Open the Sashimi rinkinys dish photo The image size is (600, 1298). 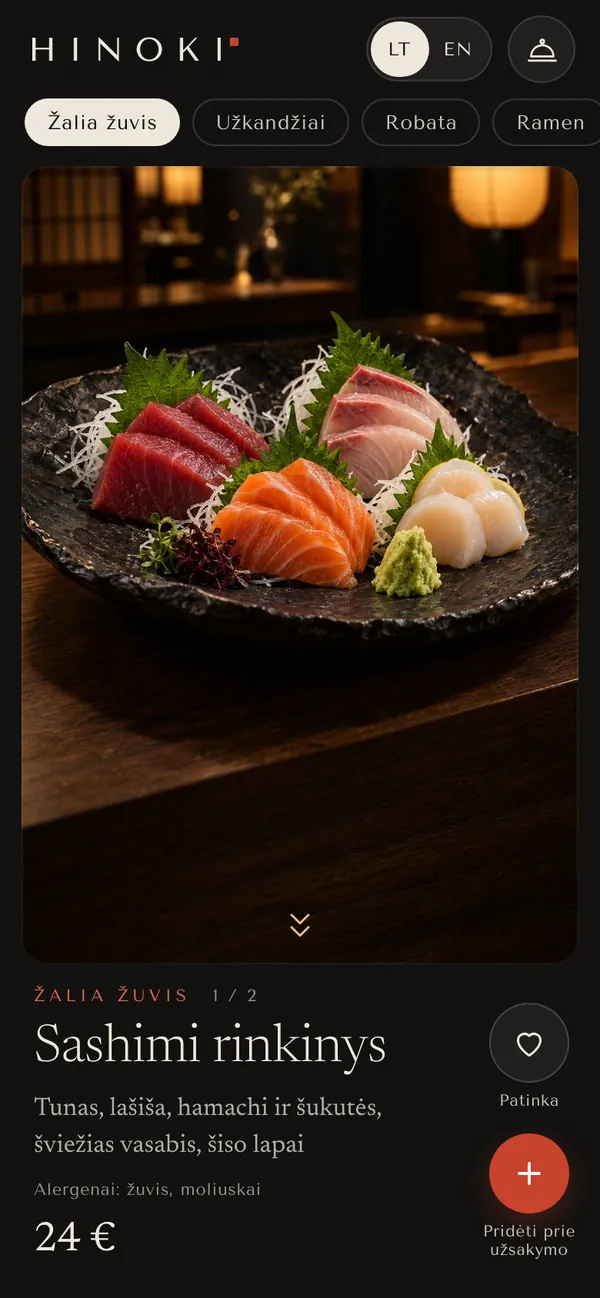click(x=300, y=564)
